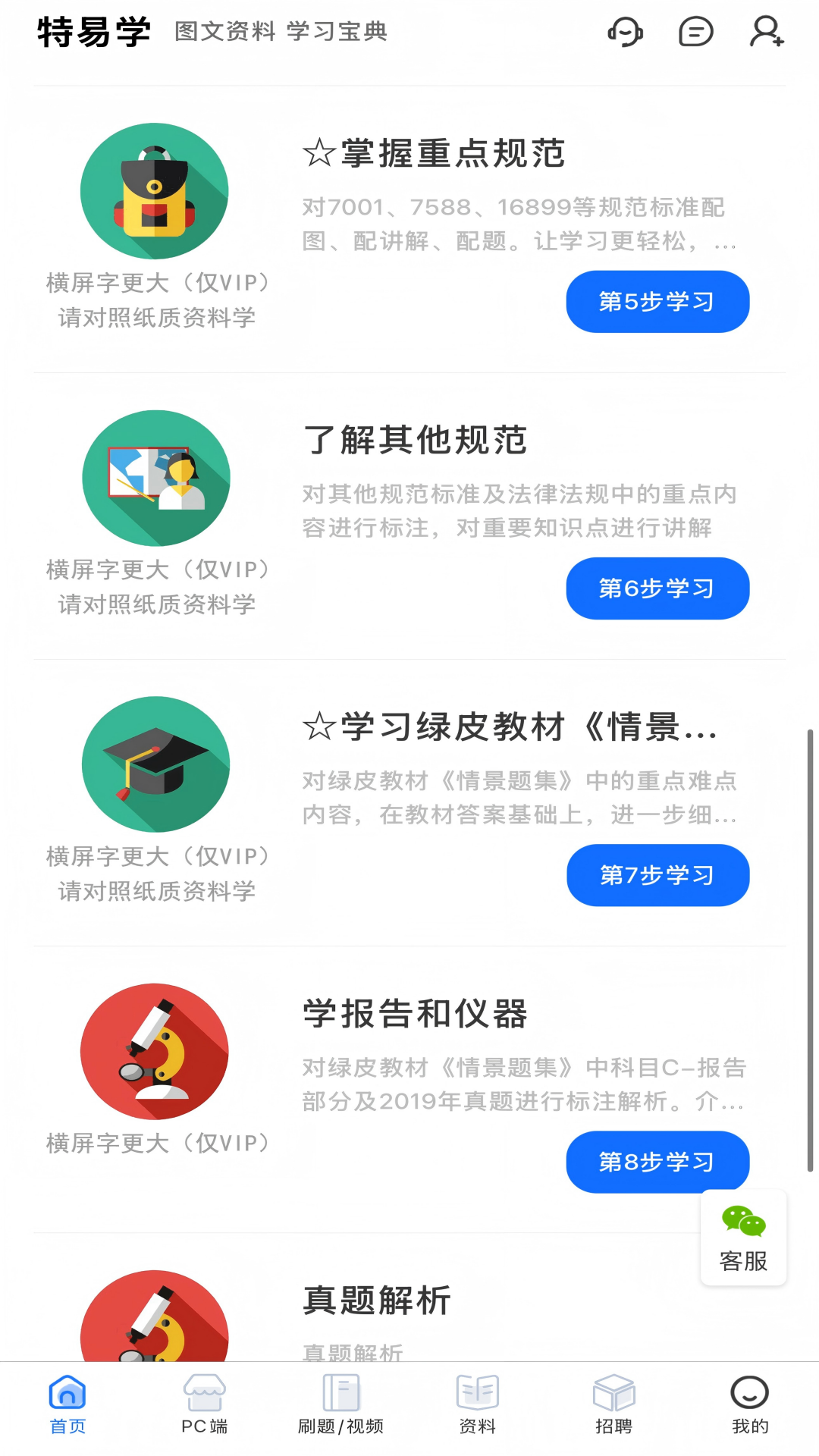Viewport: 819px width, 1456px height.
Task: Go to the 我的 tab
Action: pos(749,1404)
